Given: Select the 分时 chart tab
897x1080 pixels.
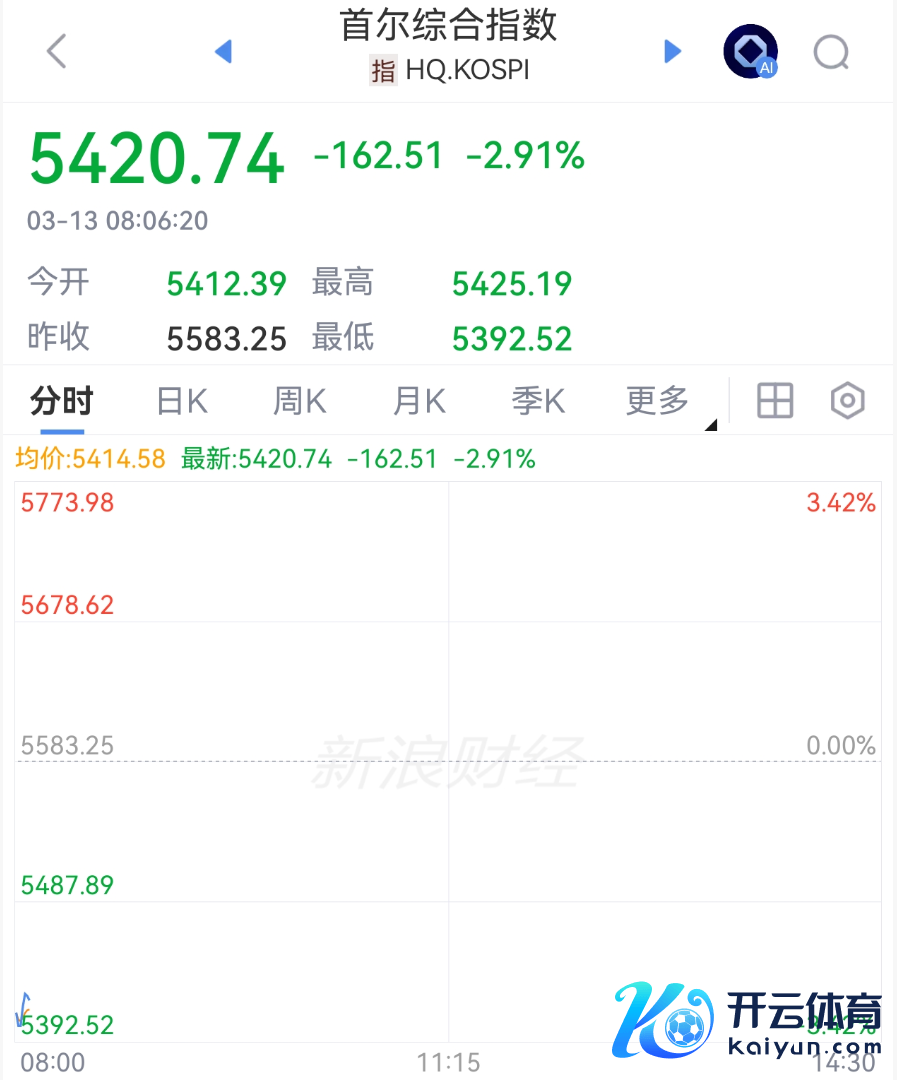Looking at the screenshot, I should [61, 402].
